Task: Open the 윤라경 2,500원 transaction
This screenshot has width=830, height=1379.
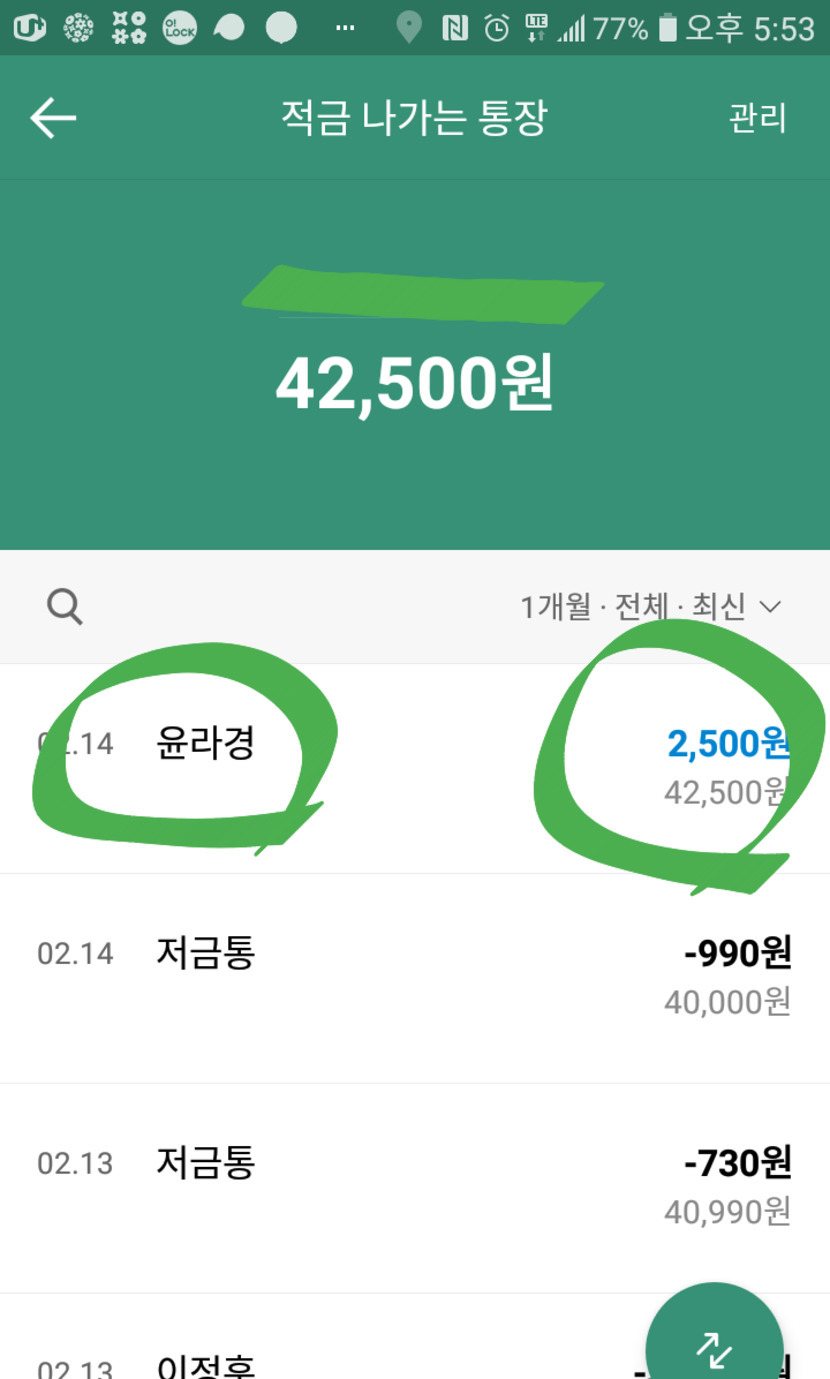Action: 414,767
